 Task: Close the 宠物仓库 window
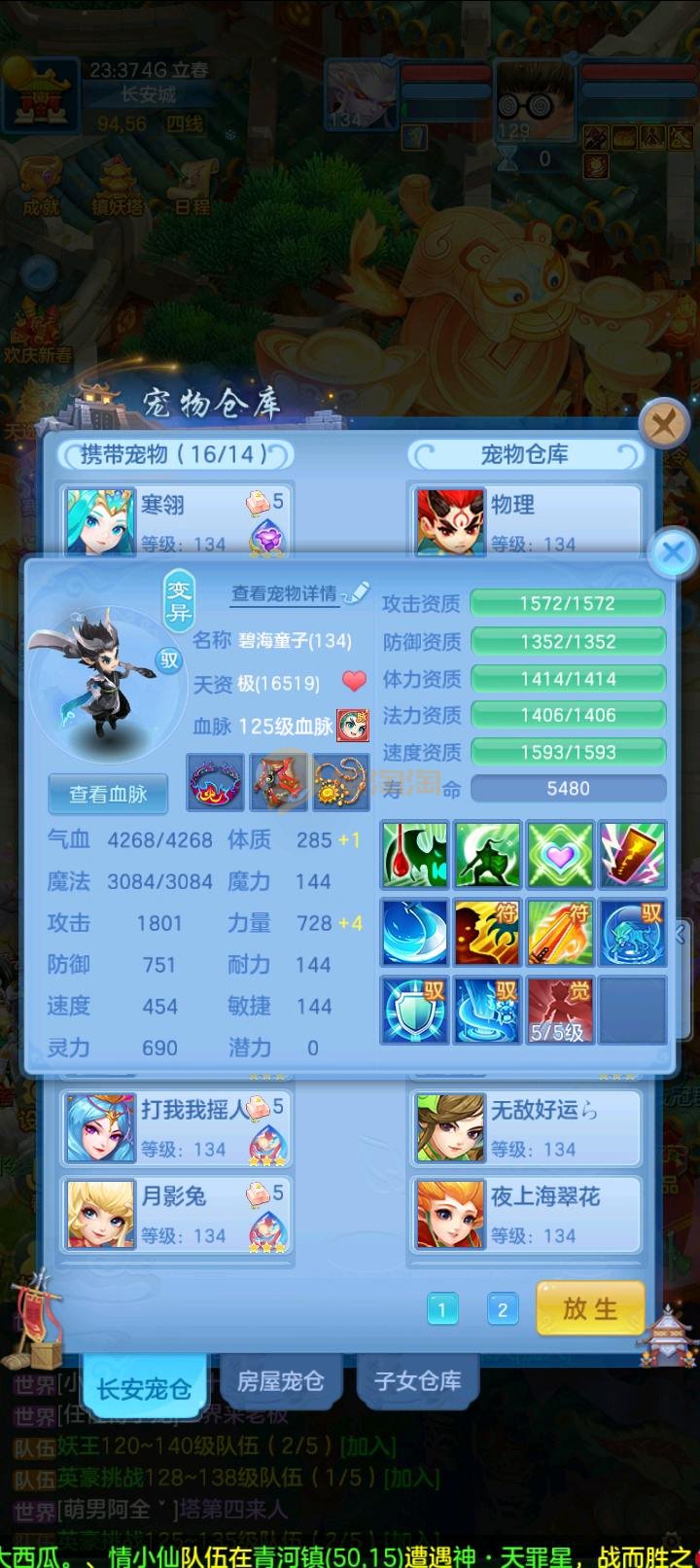665,425
